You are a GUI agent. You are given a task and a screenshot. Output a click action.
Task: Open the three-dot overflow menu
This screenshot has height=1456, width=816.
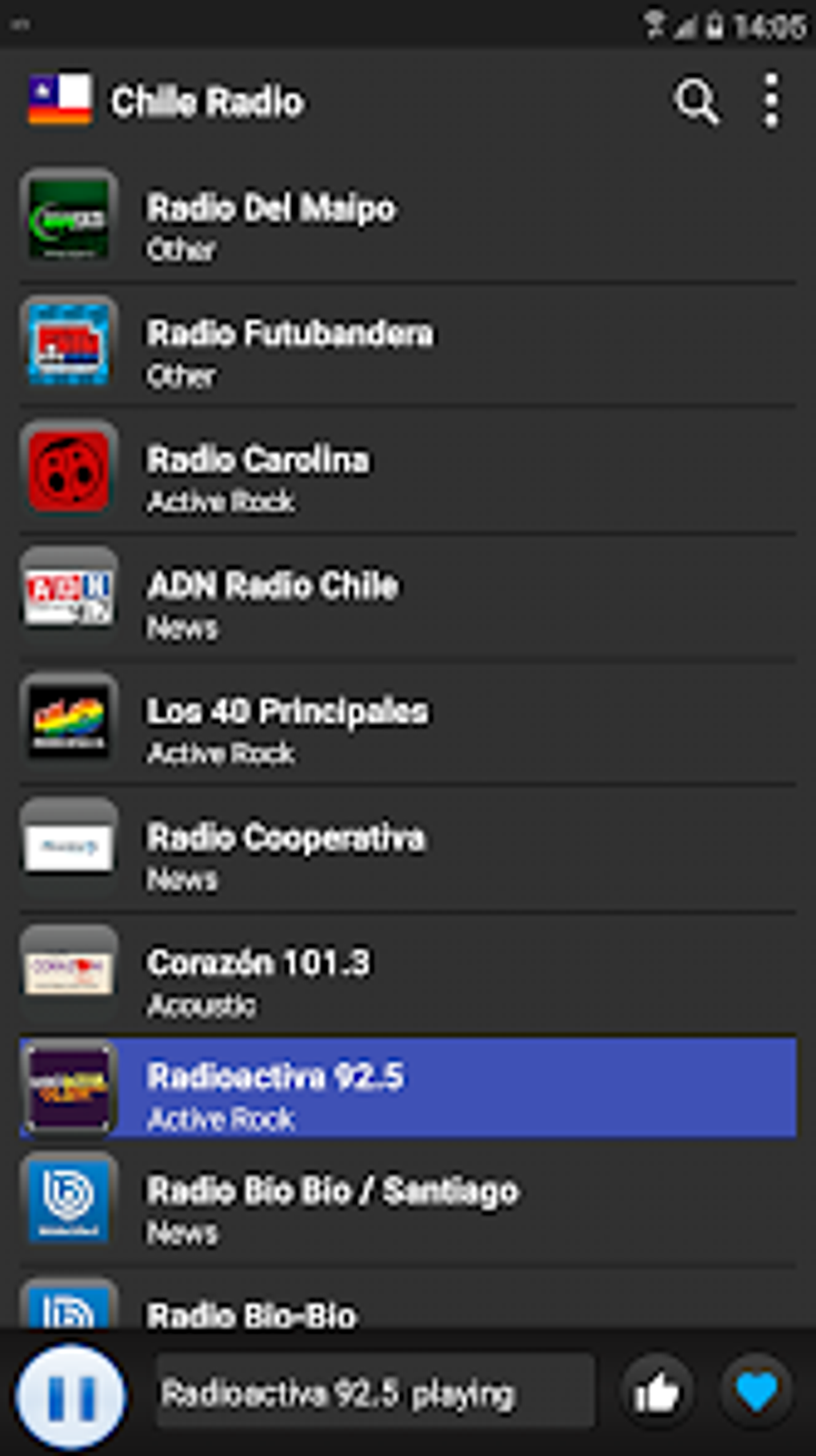770,102
